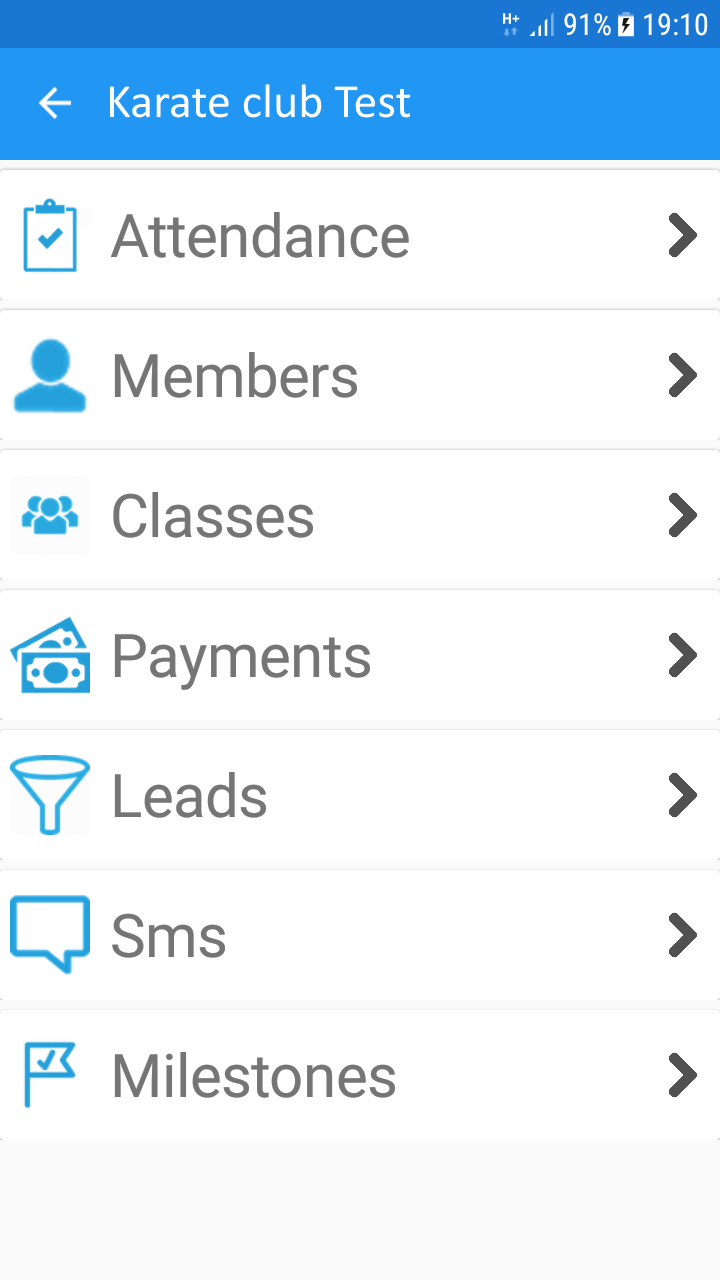Go back using the app bar arrow

pos(55,103)
